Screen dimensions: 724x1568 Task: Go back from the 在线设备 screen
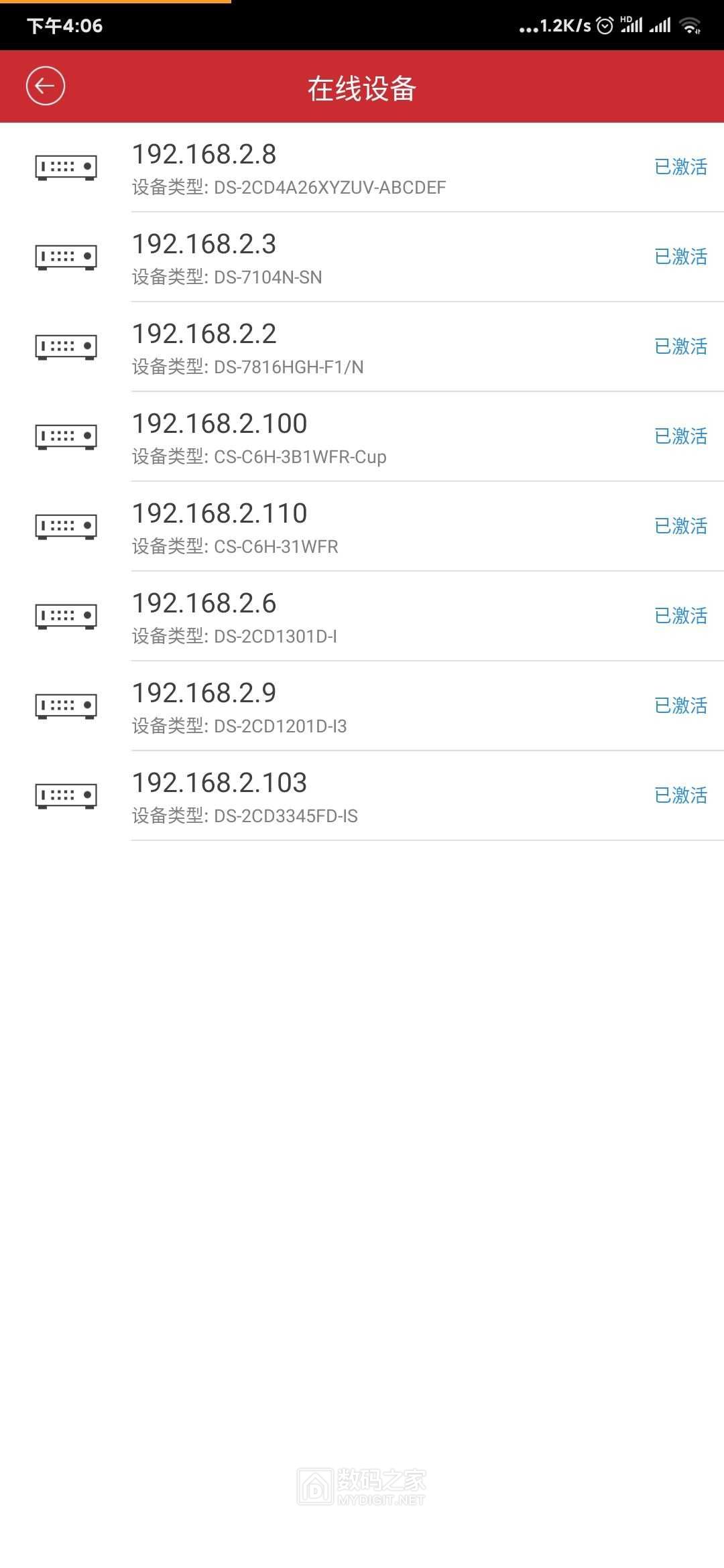pos(45,86)
